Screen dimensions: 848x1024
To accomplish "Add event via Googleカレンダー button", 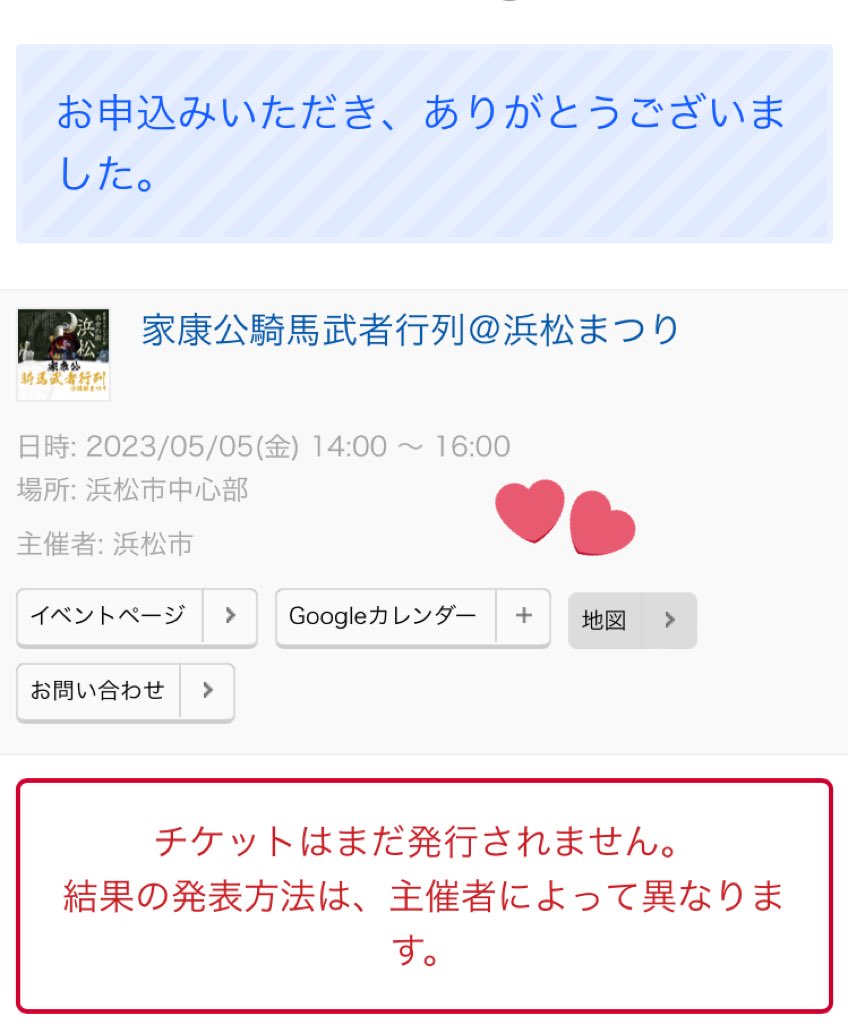I will pyautogui.click(x=412, y=616).
